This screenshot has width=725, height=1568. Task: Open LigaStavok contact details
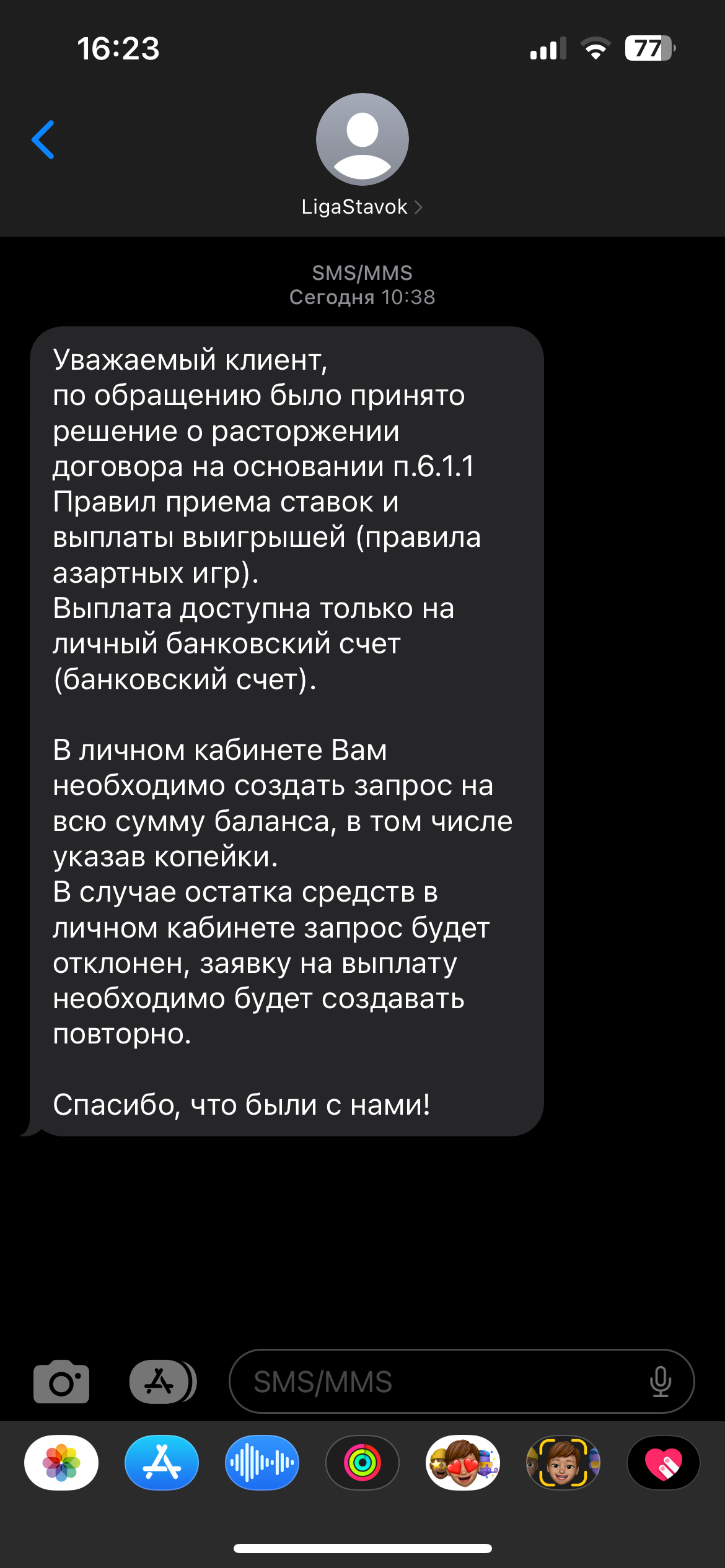point(362,207)
